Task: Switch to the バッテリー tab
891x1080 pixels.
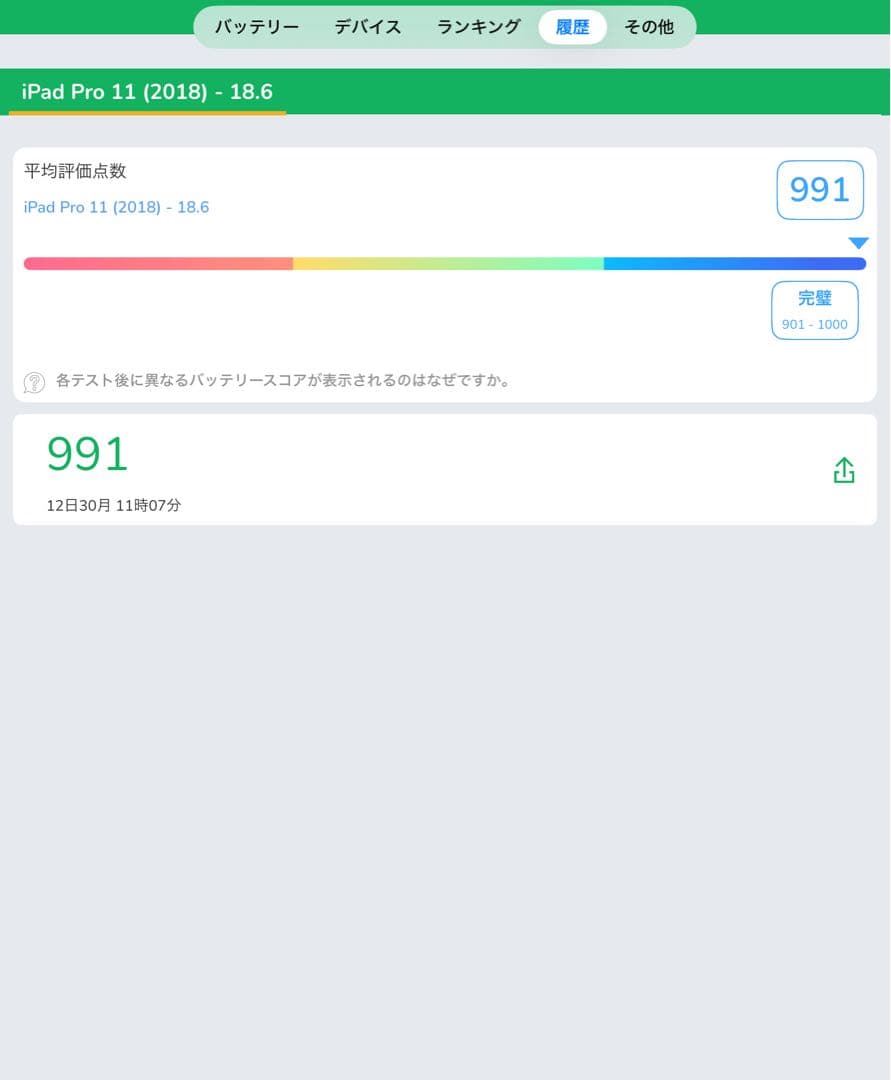Action: coord(257,27)
